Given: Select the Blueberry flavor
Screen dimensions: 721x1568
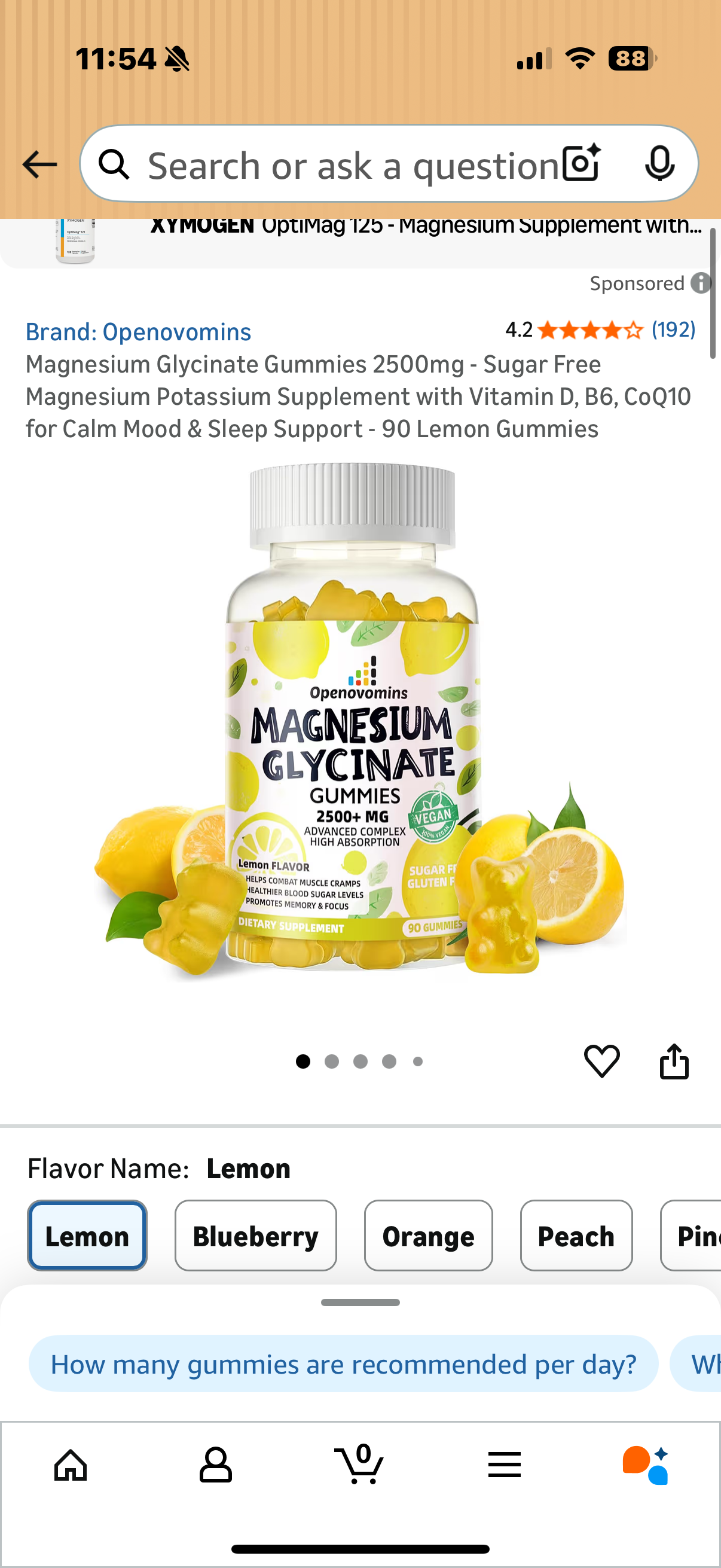Looking at the screenshot, I should pos(255,1236).
